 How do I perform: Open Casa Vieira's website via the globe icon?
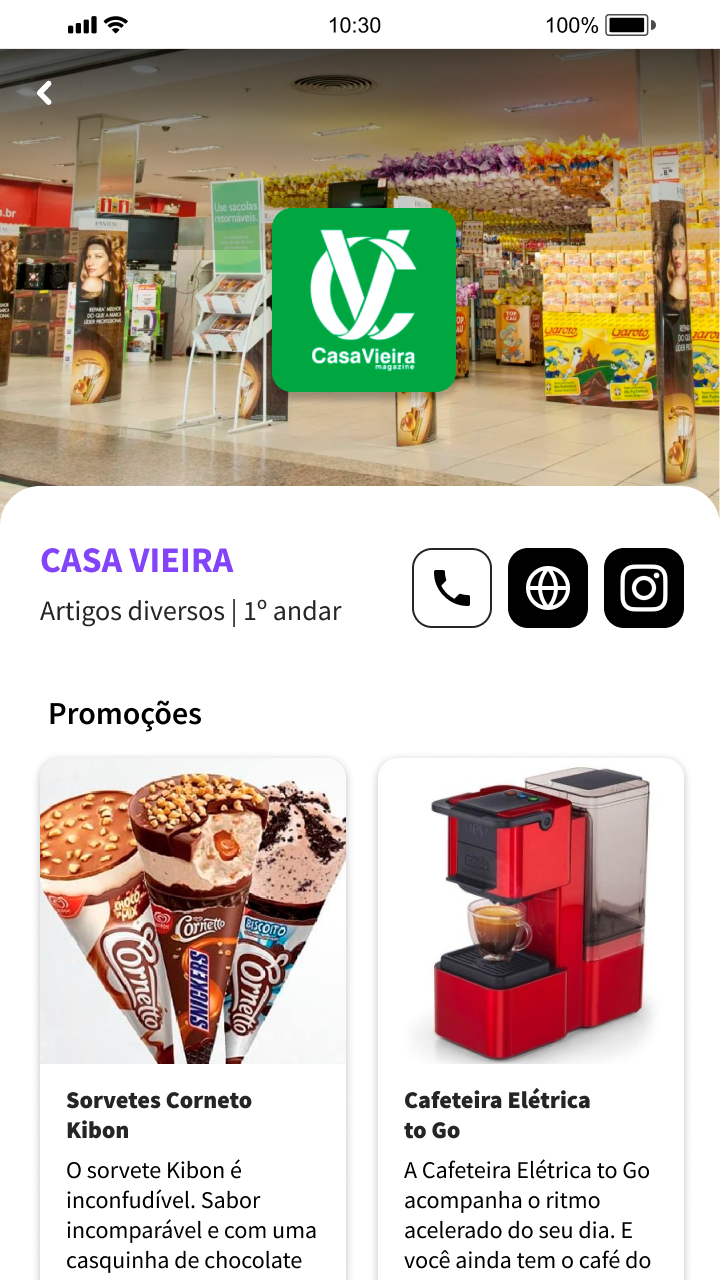click(548, 588)
